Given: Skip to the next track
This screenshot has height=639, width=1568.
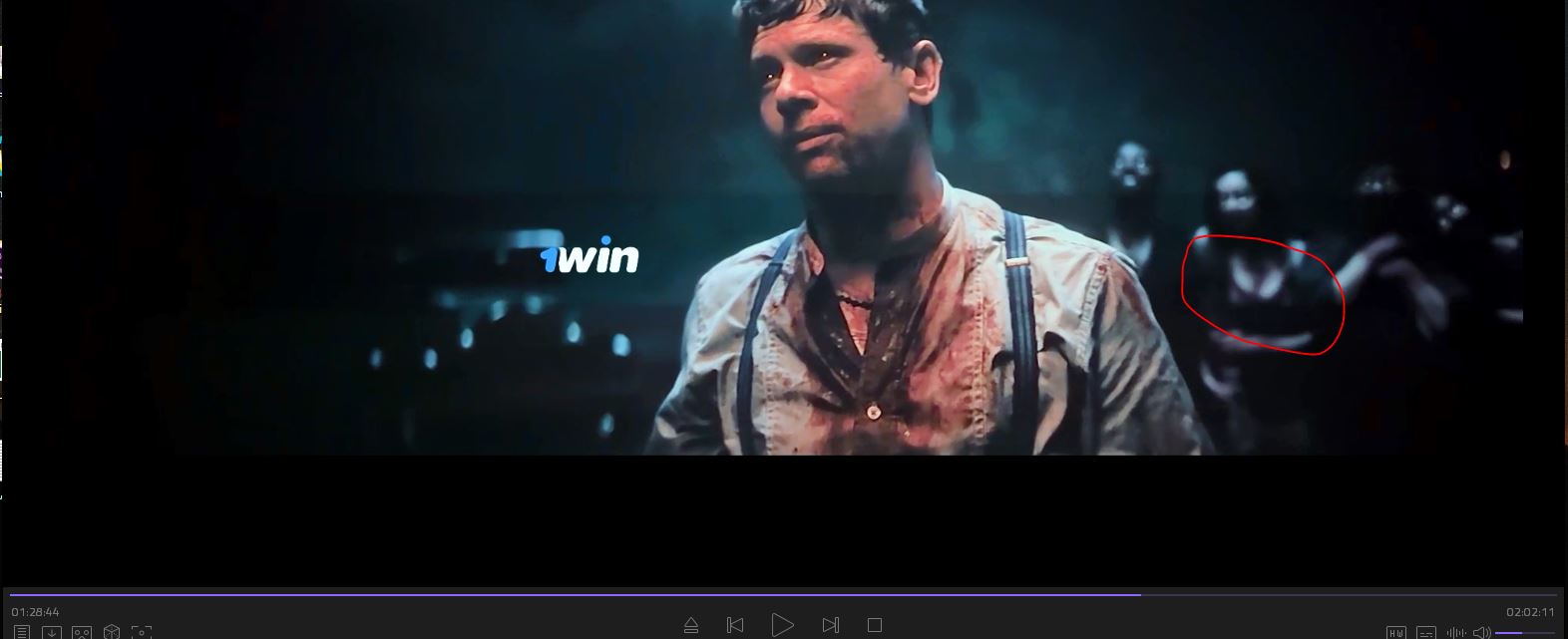Looking at the screenshot, I should (830, 625).
